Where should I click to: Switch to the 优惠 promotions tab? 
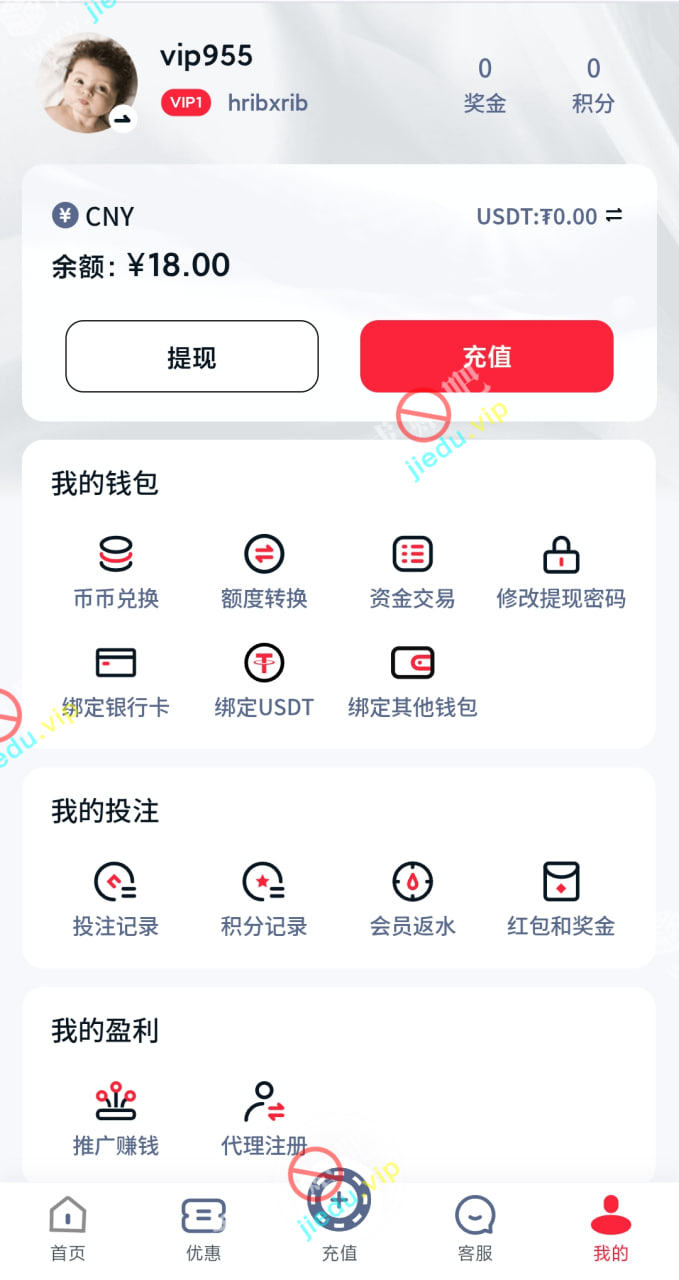[x=203, y=1229]
